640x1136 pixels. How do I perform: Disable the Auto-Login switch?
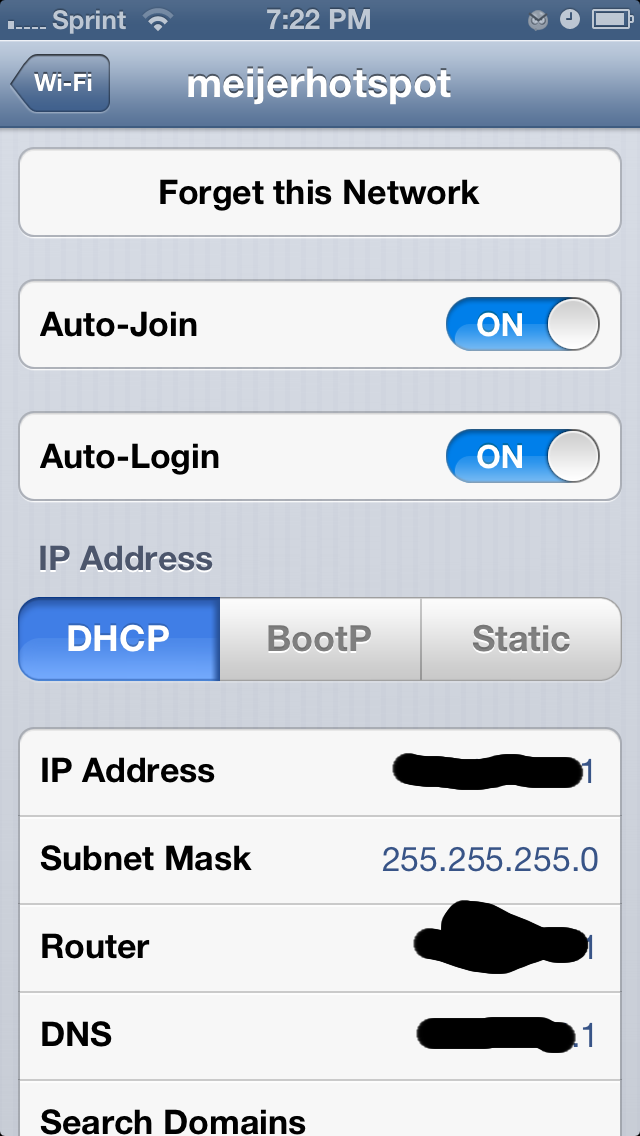click(x=523, y=456)
